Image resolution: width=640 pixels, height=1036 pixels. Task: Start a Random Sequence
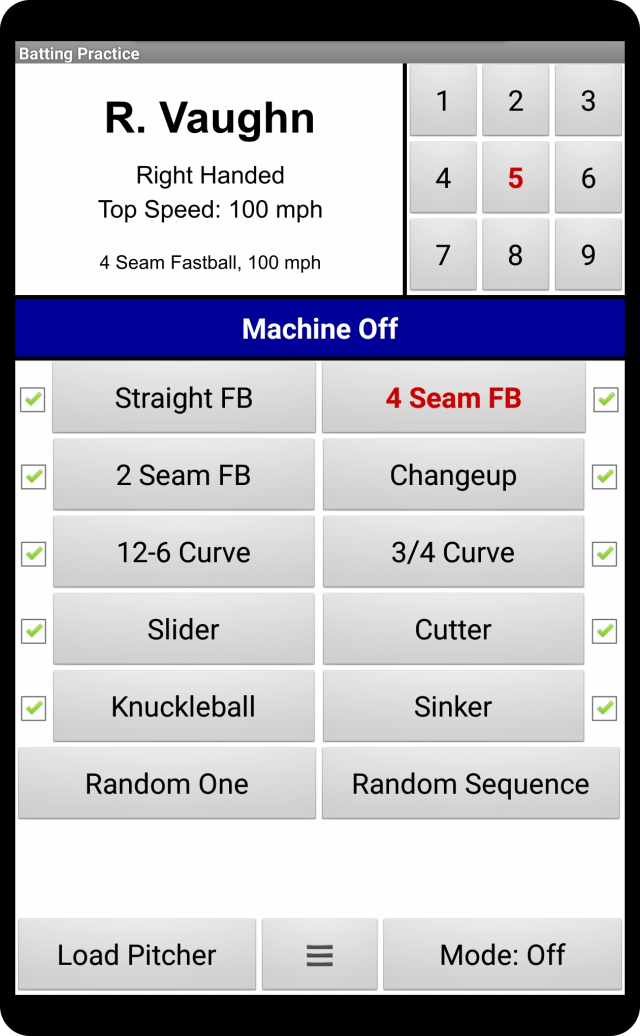point(470,784)
